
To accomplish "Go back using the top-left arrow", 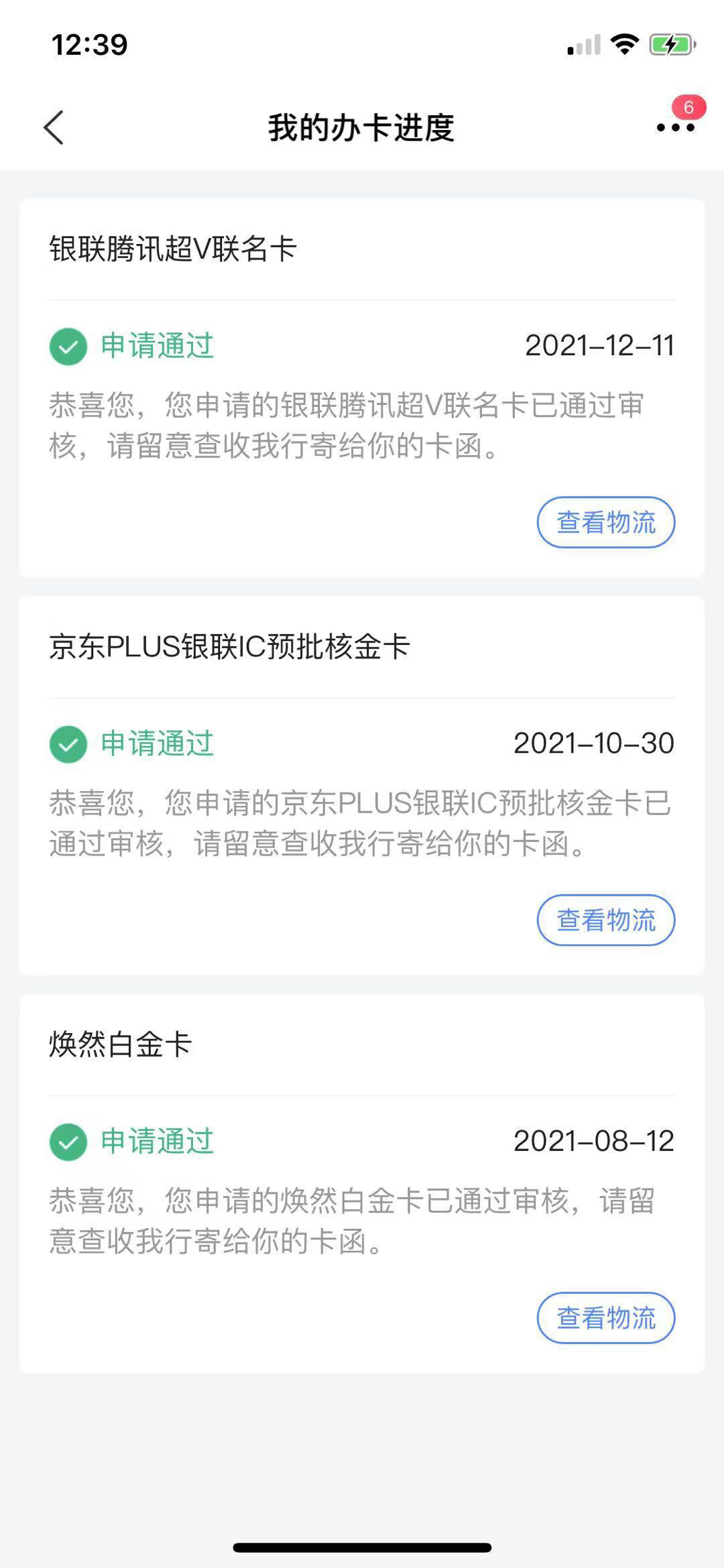I will click(54, 127).
